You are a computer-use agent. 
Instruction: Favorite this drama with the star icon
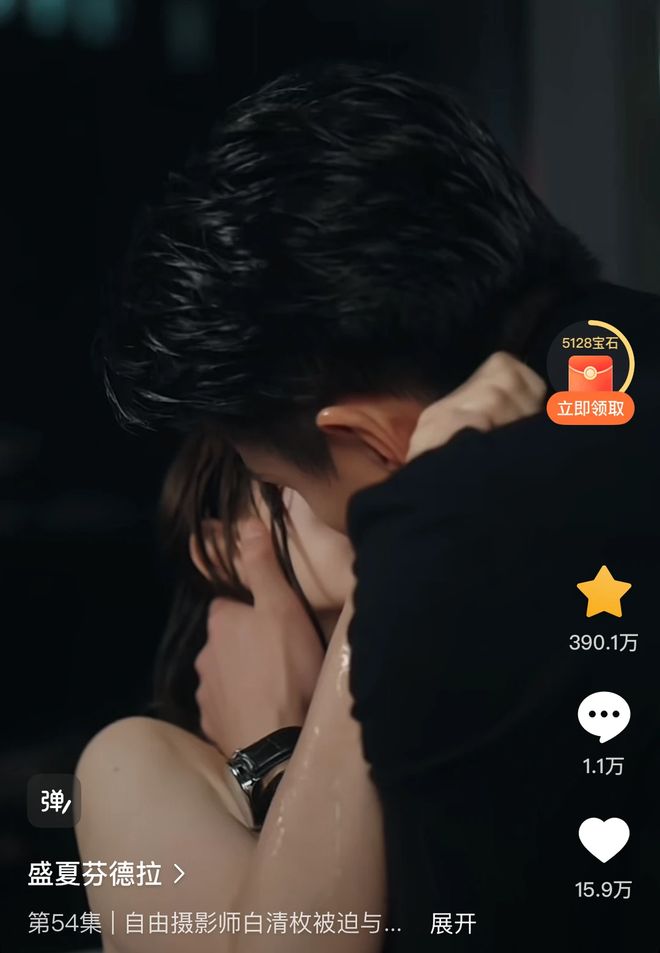tap(603, 593)
